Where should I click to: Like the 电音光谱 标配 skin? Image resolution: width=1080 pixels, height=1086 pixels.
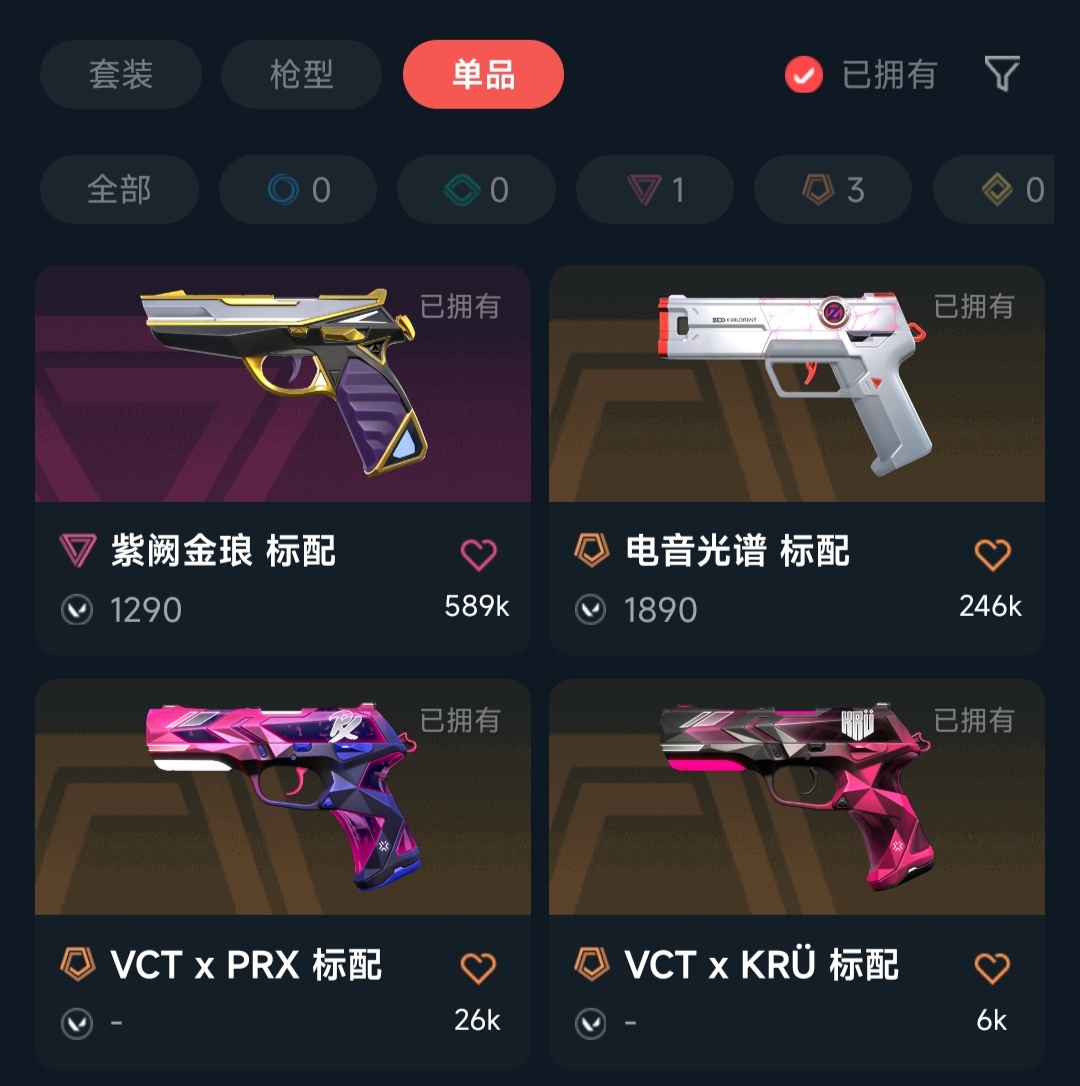point(992,554)
